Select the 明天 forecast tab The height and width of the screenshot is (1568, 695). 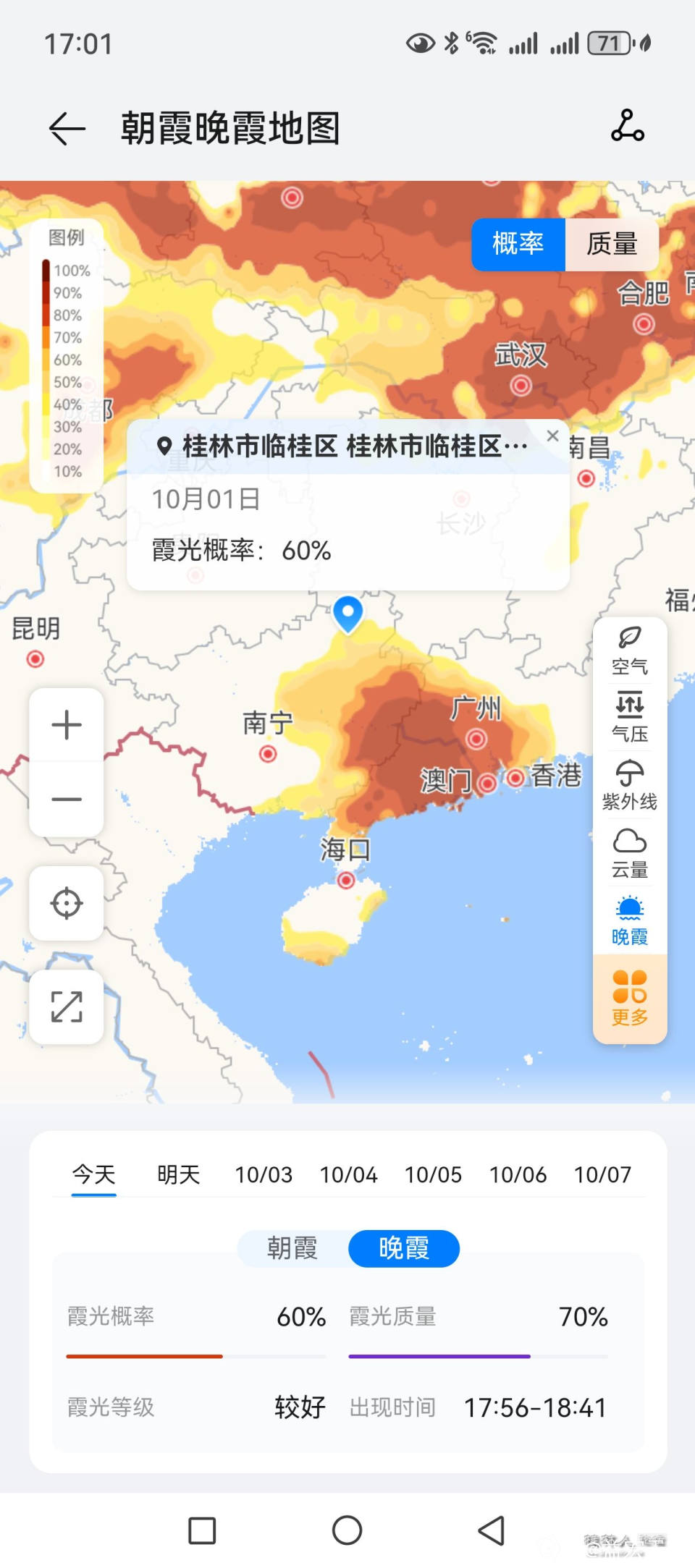(x=178, y=1174)
